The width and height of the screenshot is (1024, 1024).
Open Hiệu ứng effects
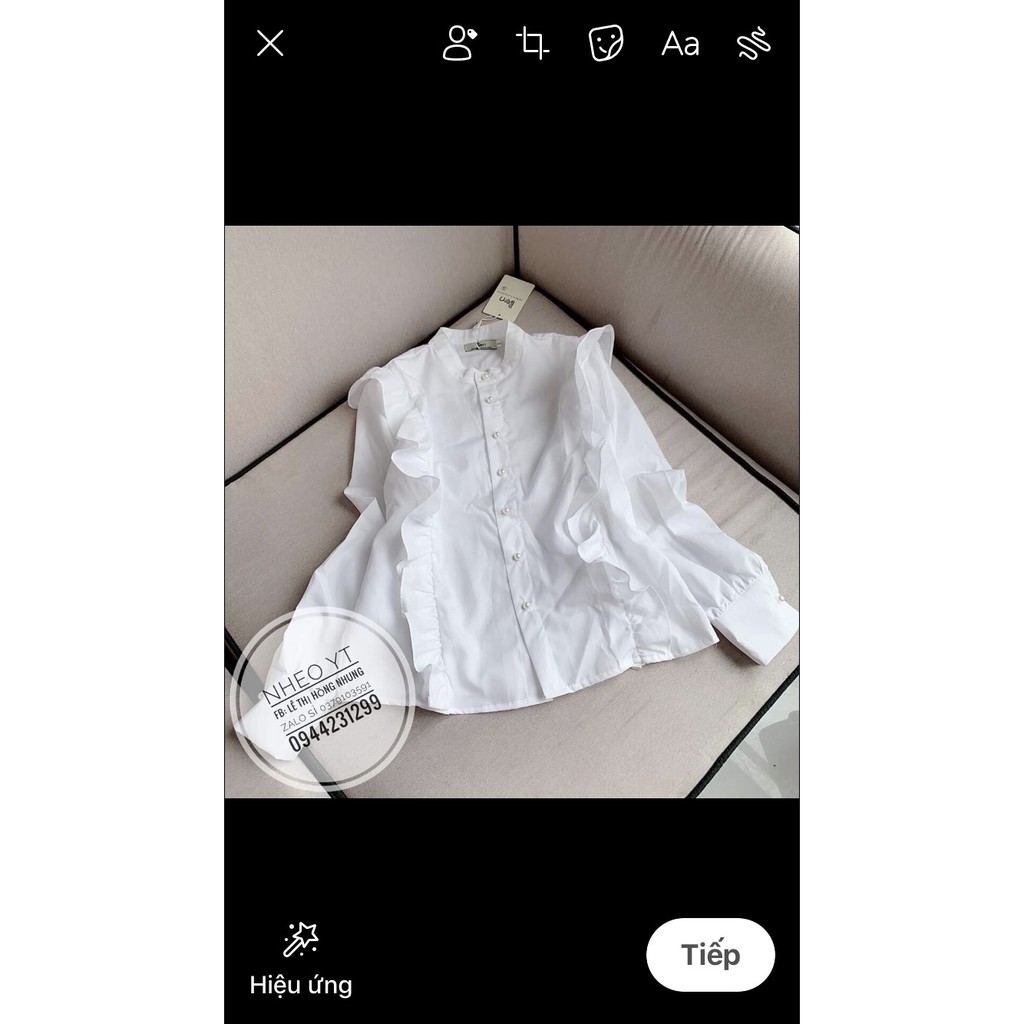[x=300, y=960]
